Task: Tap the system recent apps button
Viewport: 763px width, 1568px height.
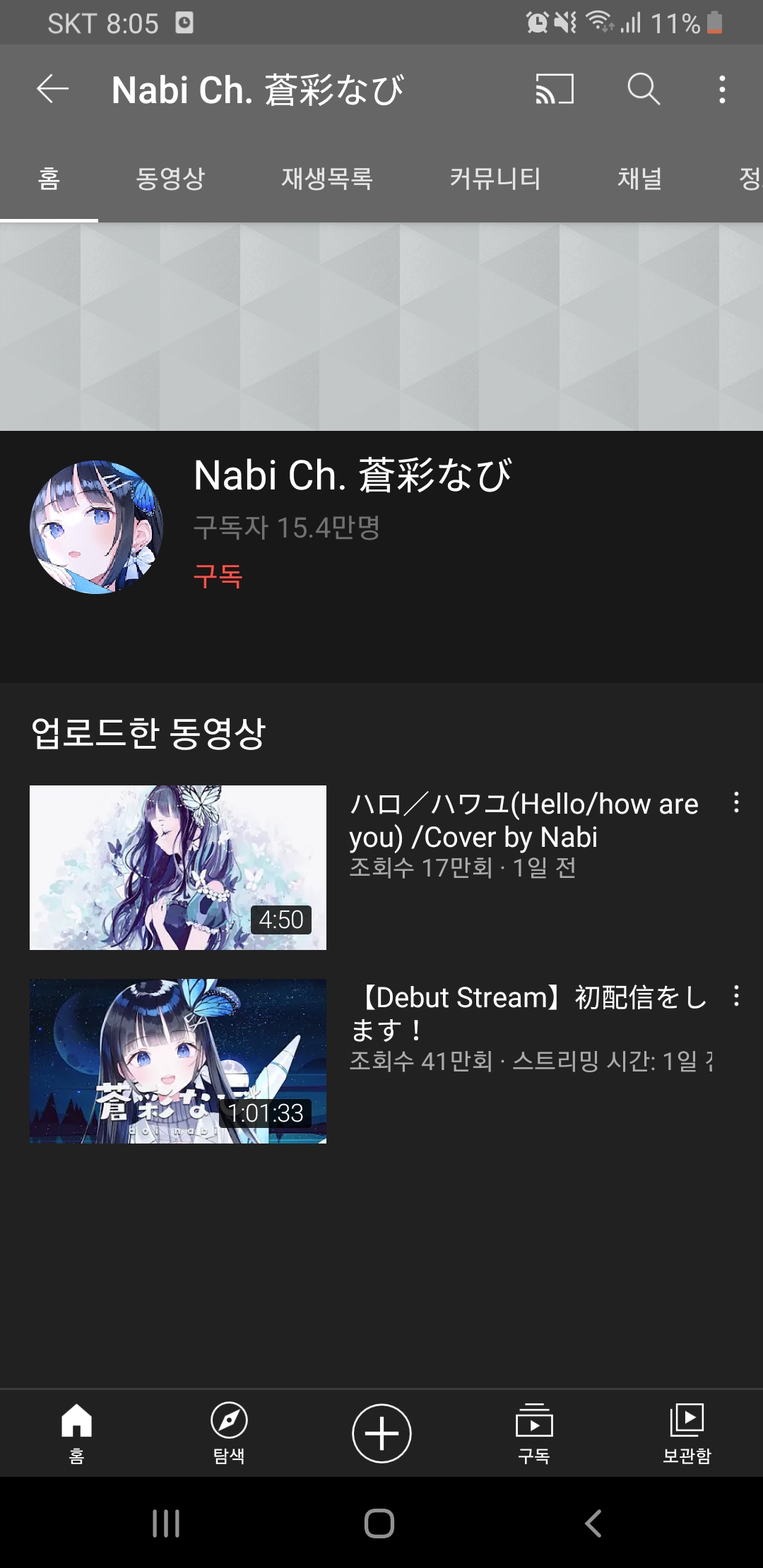Action: [x=166, y=1524]
